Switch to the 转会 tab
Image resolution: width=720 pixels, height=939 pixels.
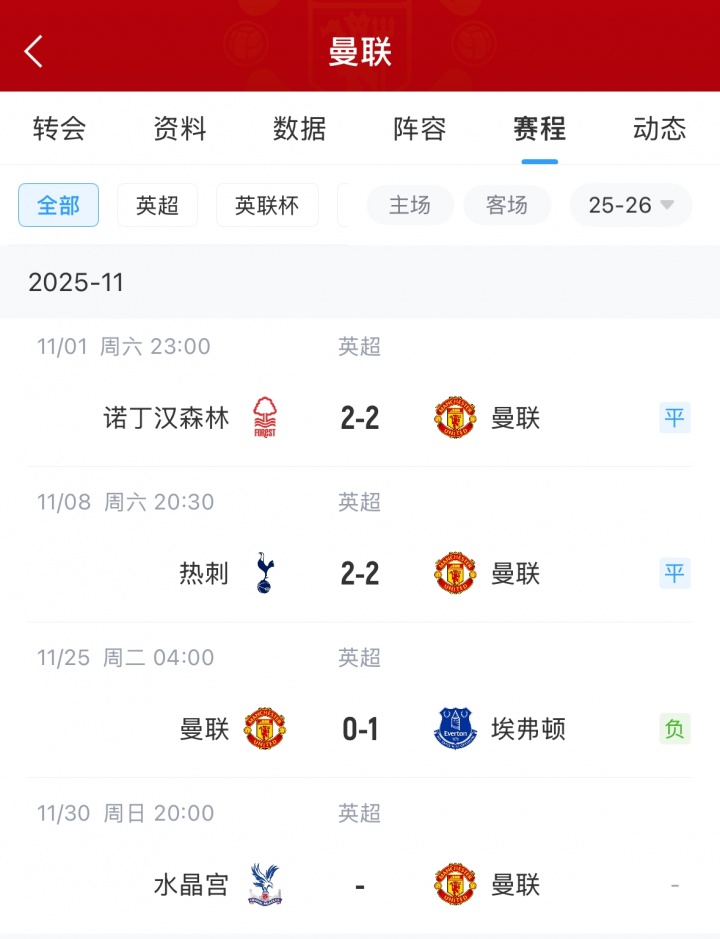click(x=59, y=129)
